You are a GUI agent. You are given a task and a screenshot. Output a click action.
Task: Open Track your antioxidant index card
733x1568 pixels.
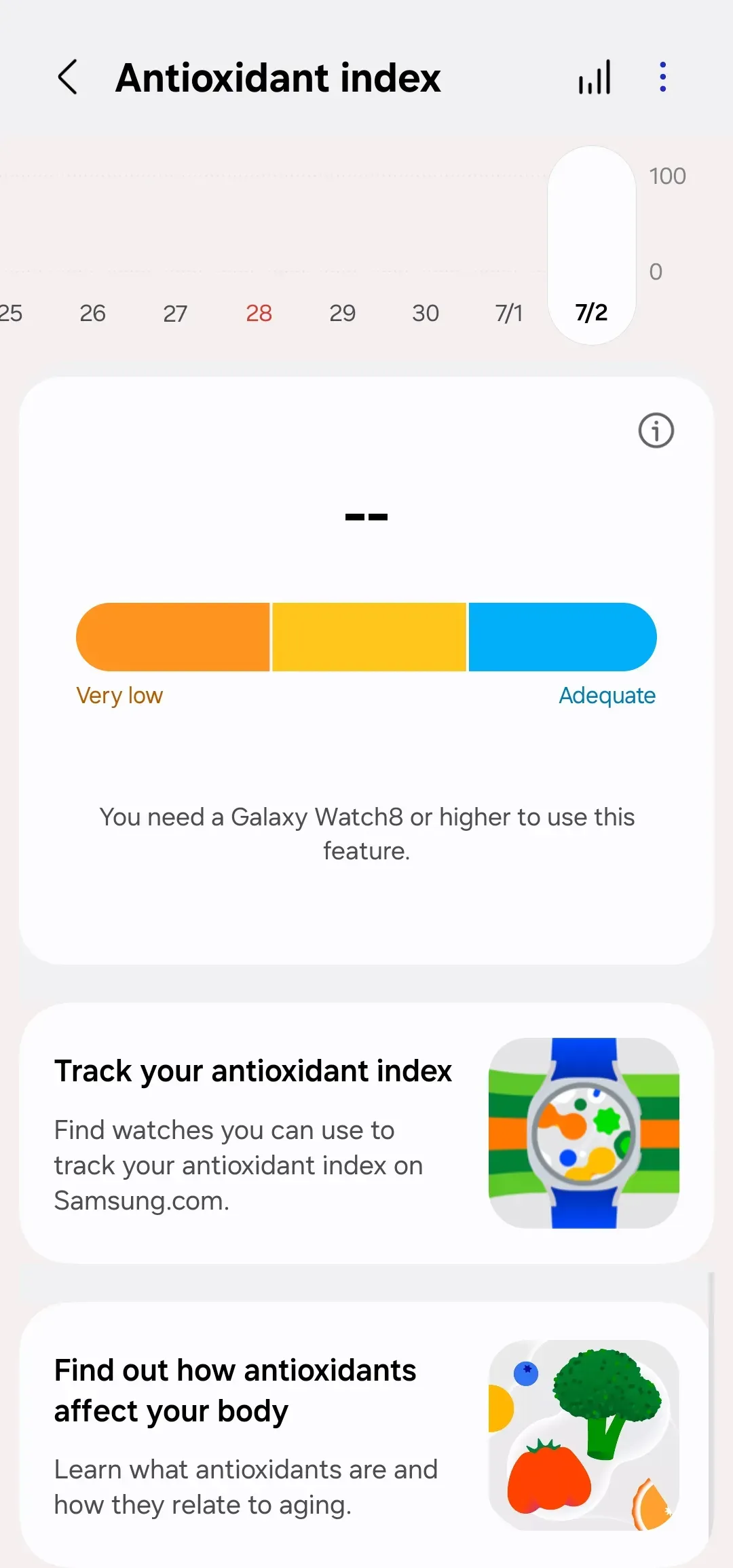366,1132
